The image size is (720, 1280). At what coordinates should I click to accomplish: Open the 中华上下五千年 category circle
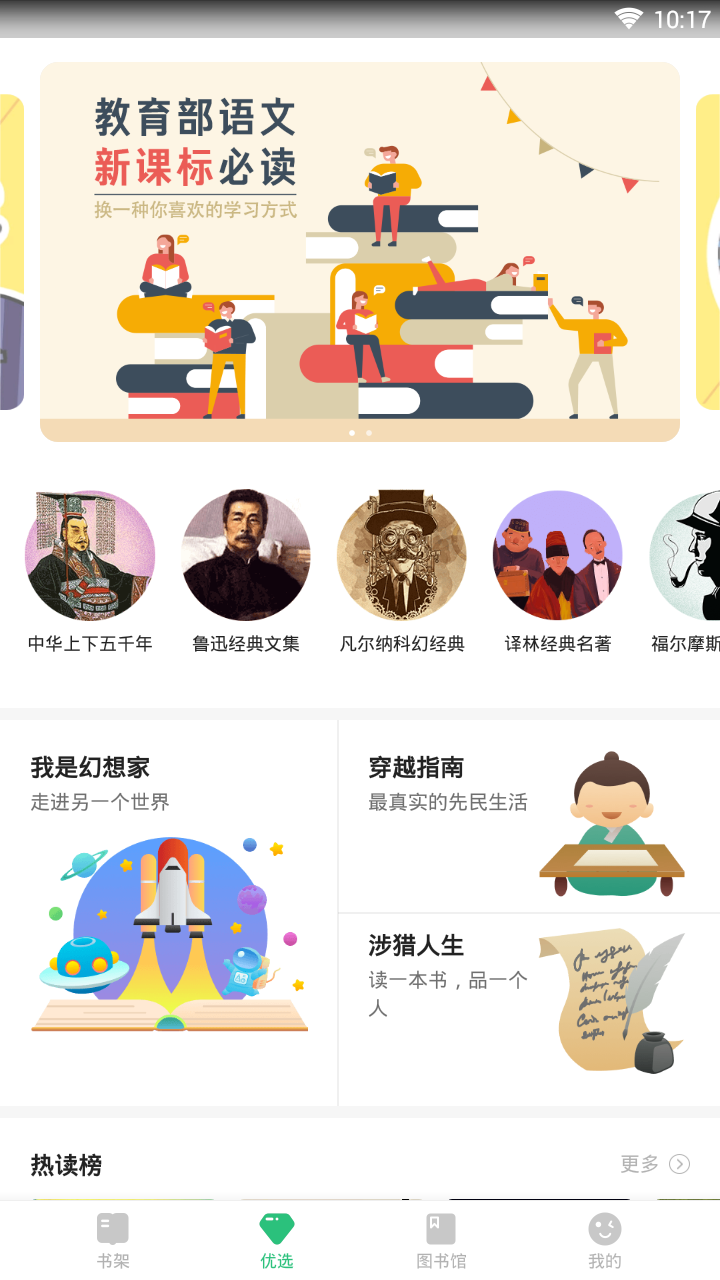tap(89, 555)
